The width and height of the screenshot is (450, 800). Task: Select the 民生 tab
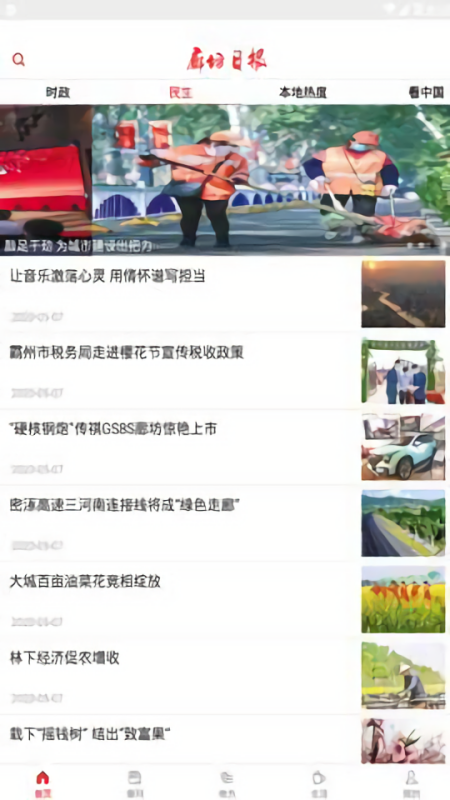pos(181,92)
